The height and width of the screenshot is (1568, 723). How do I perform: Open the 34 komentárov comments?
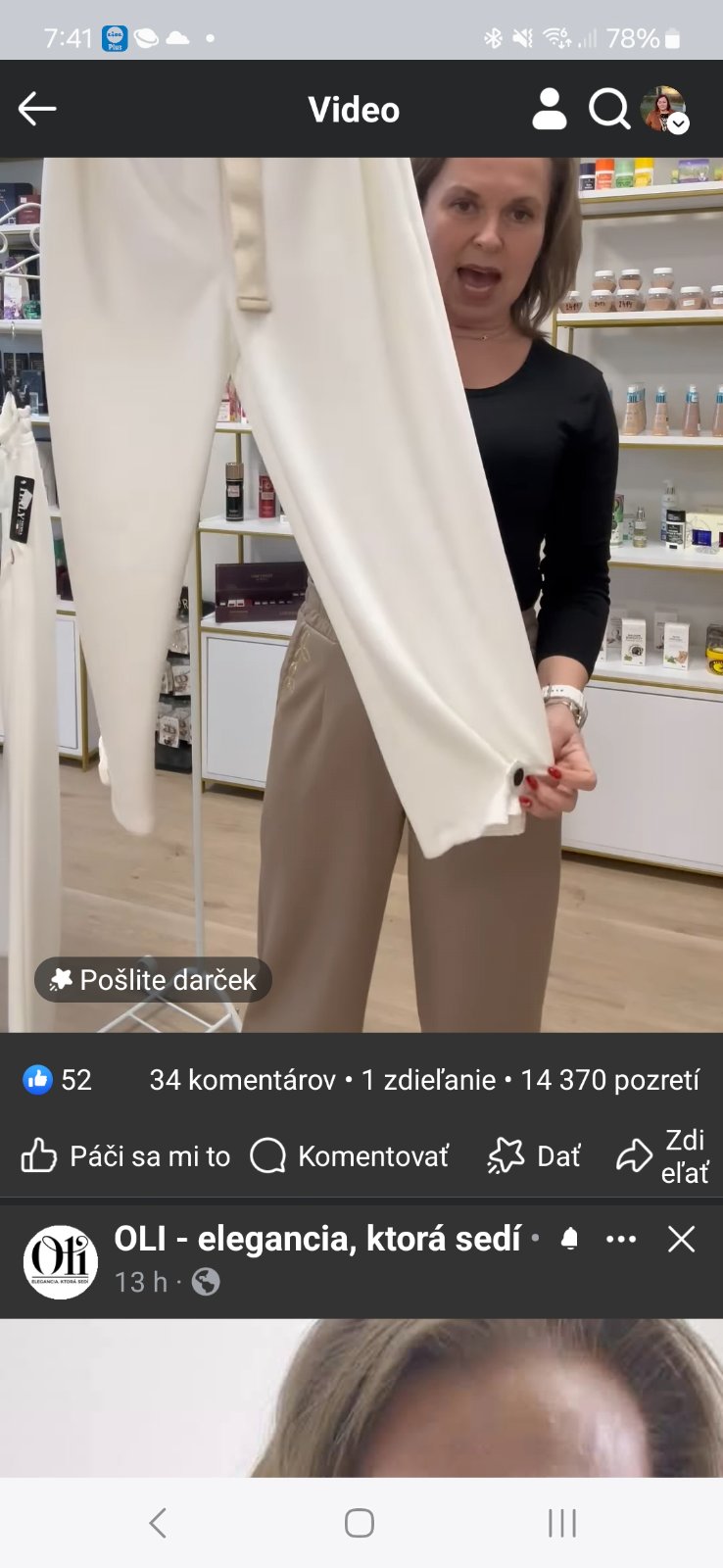click(x=242, y=1080)
